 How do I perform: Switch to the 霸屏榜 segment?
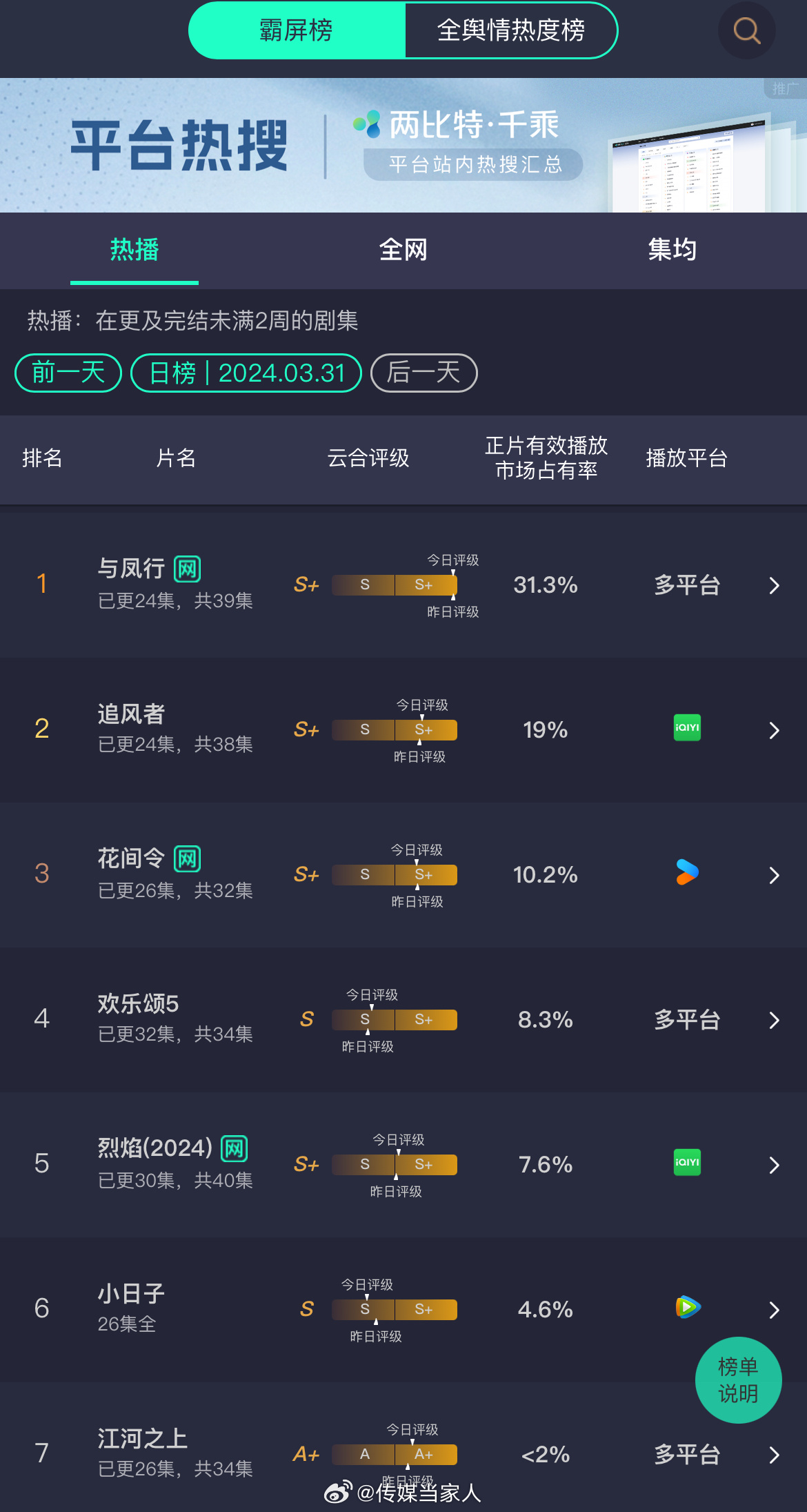[297, 30]
